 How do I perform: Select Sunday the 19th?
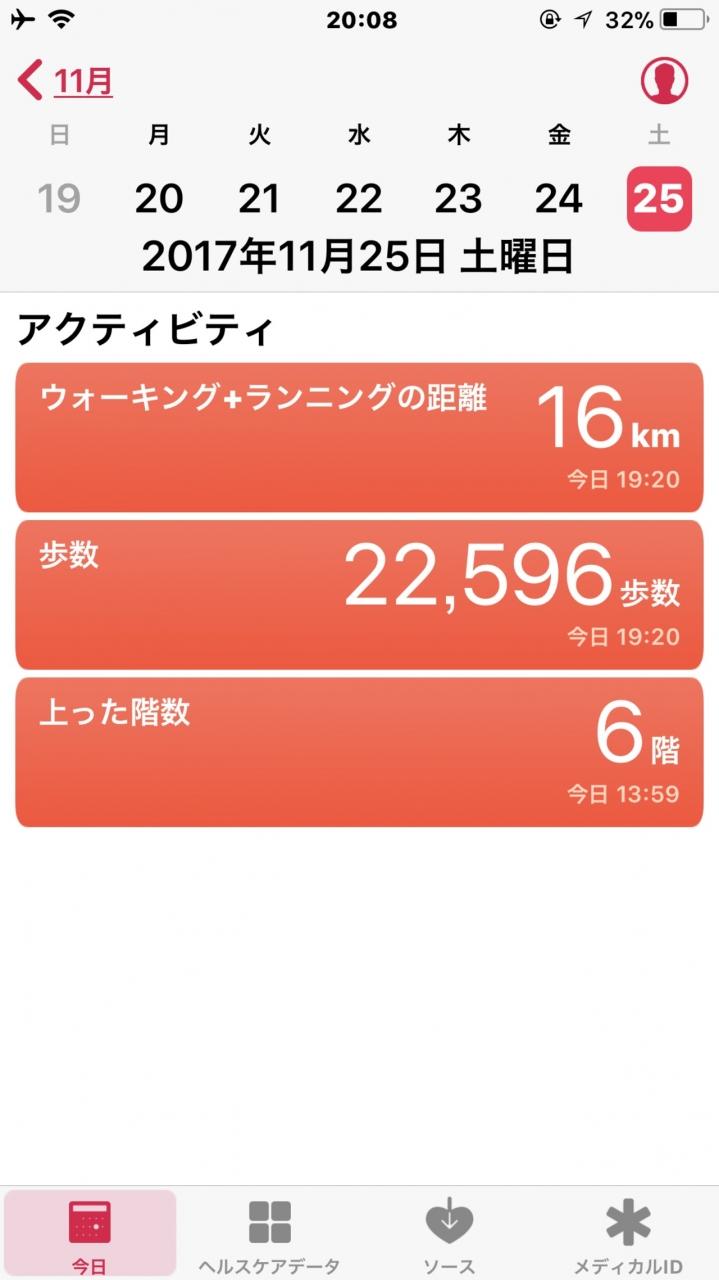(x=59, y=199)
